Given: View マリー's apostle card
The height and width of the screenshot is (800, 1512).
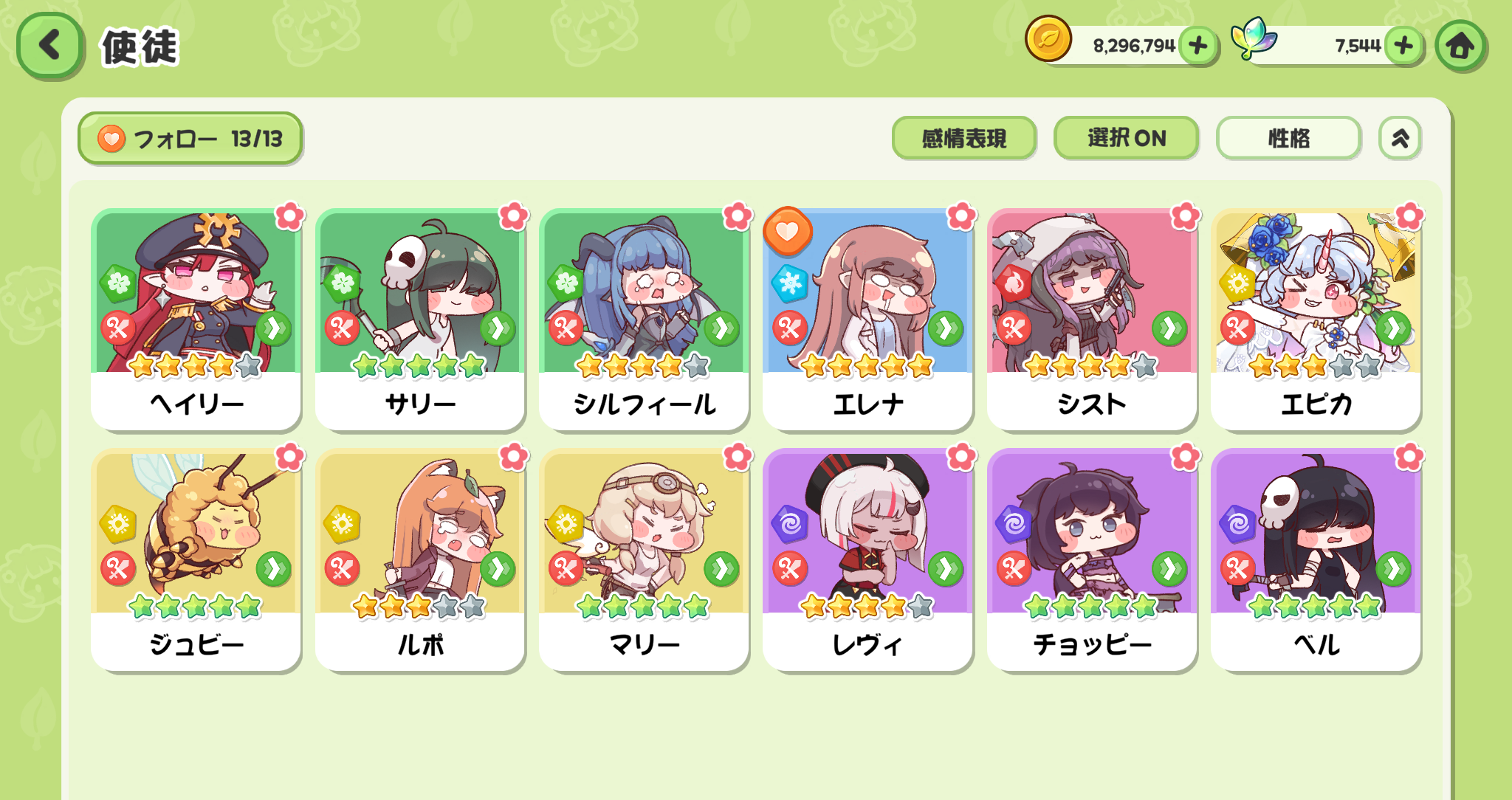Looking at the screenshot, I should point(644,560).
